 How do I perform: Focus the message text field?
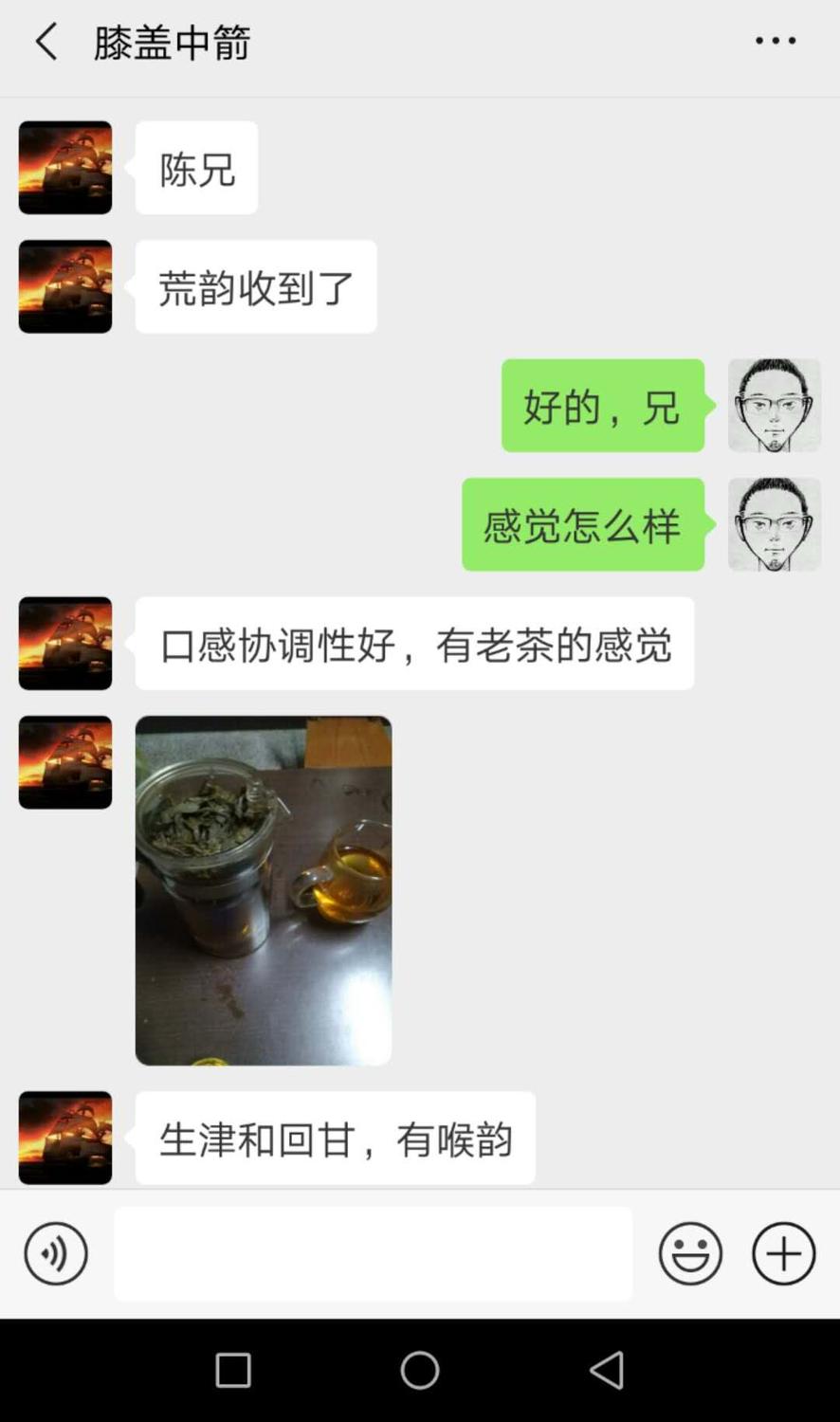[373, 1253]
